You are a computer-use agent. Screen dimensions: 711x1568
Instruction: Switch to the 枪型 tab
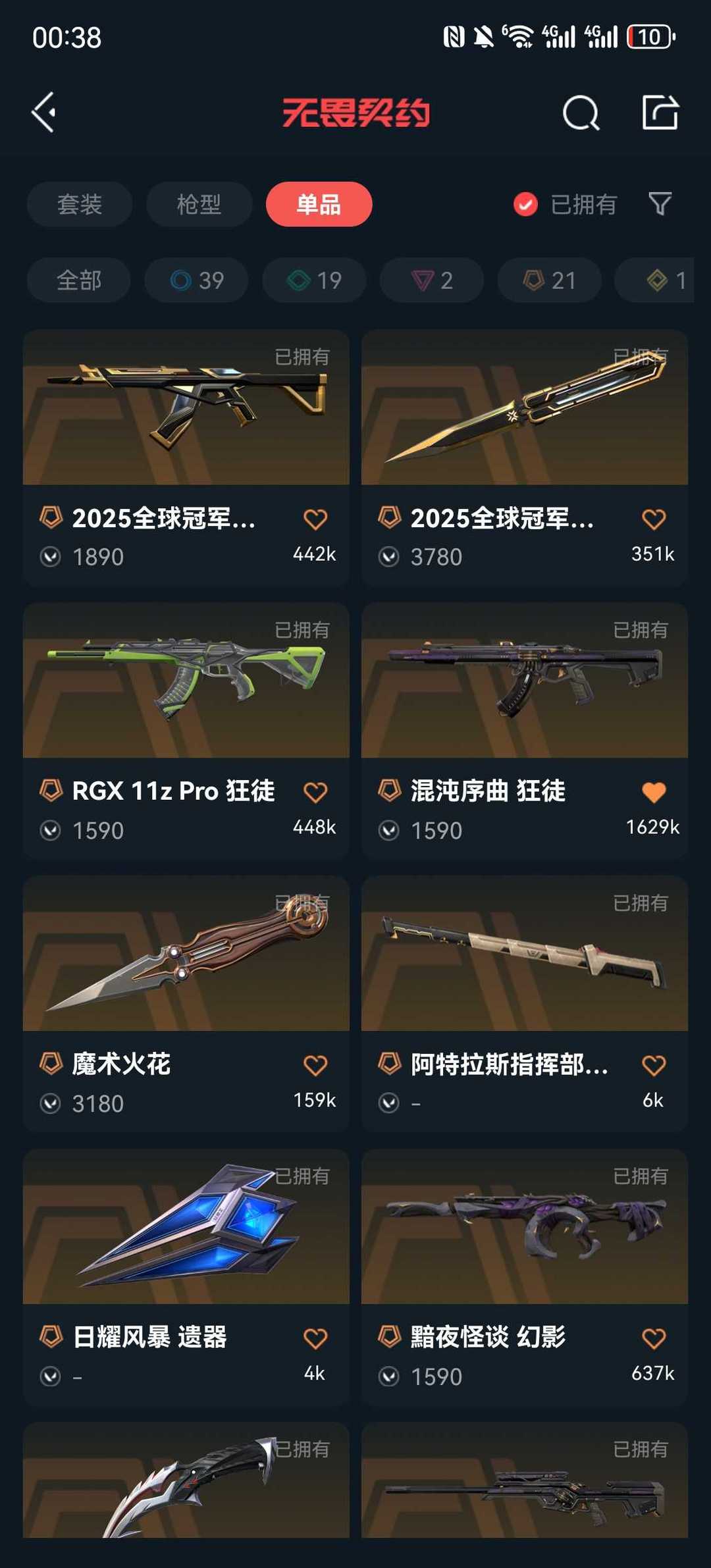pos(199,204)
